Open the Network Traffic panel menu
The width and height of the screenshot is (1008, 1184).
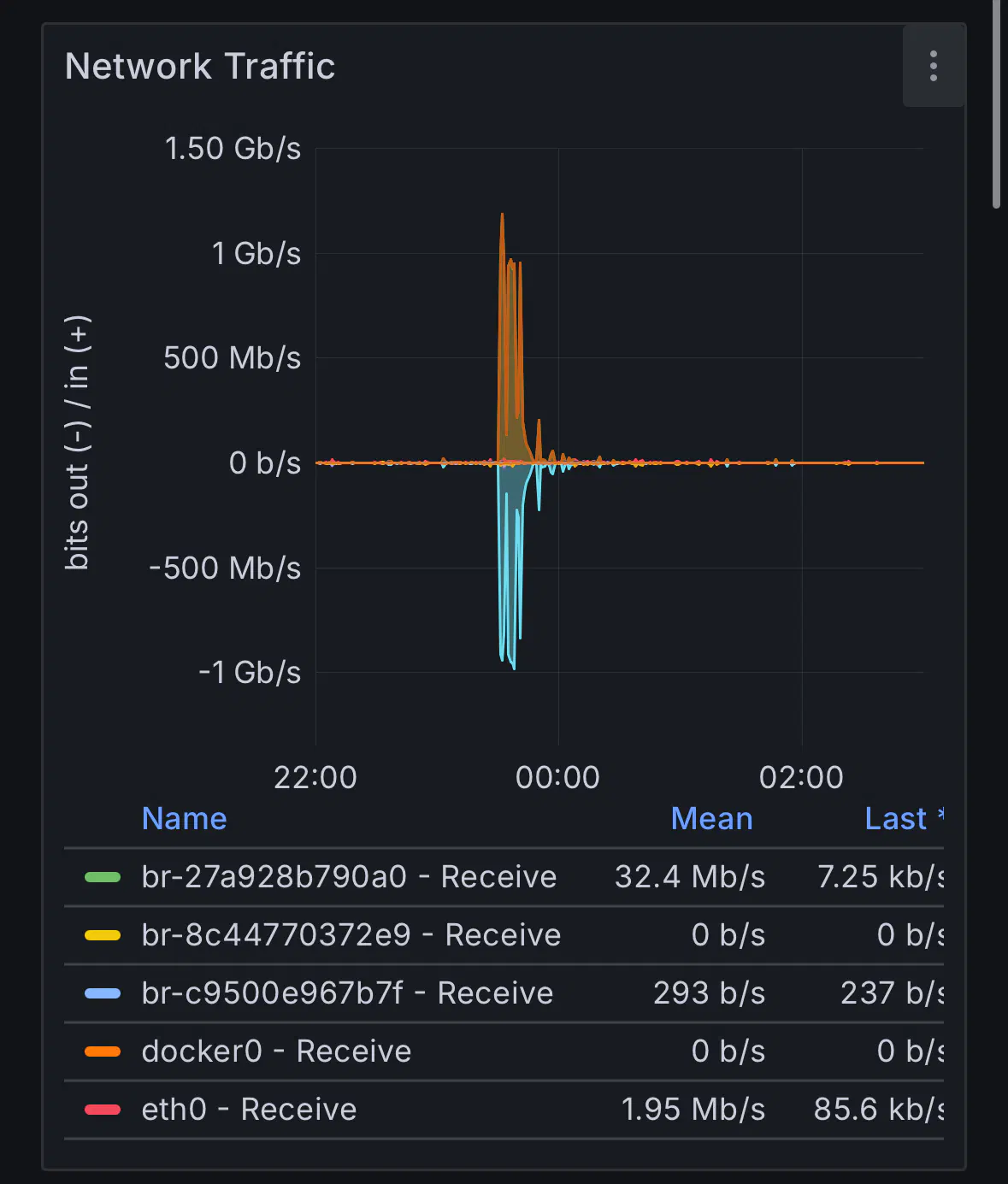(x=933, y=67)
